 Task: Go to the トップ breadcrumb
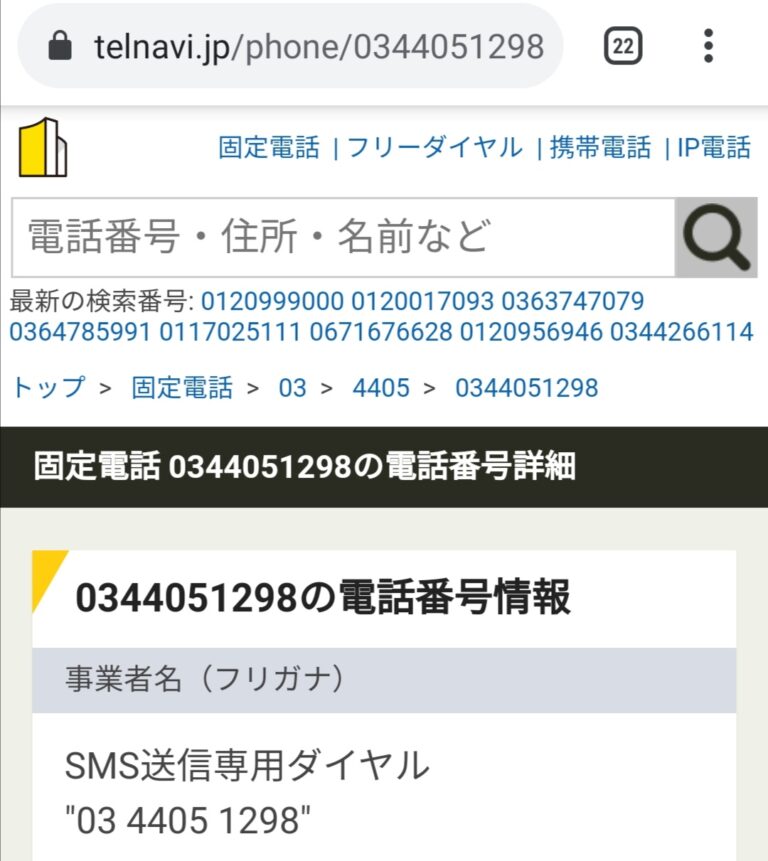(48, 388)
